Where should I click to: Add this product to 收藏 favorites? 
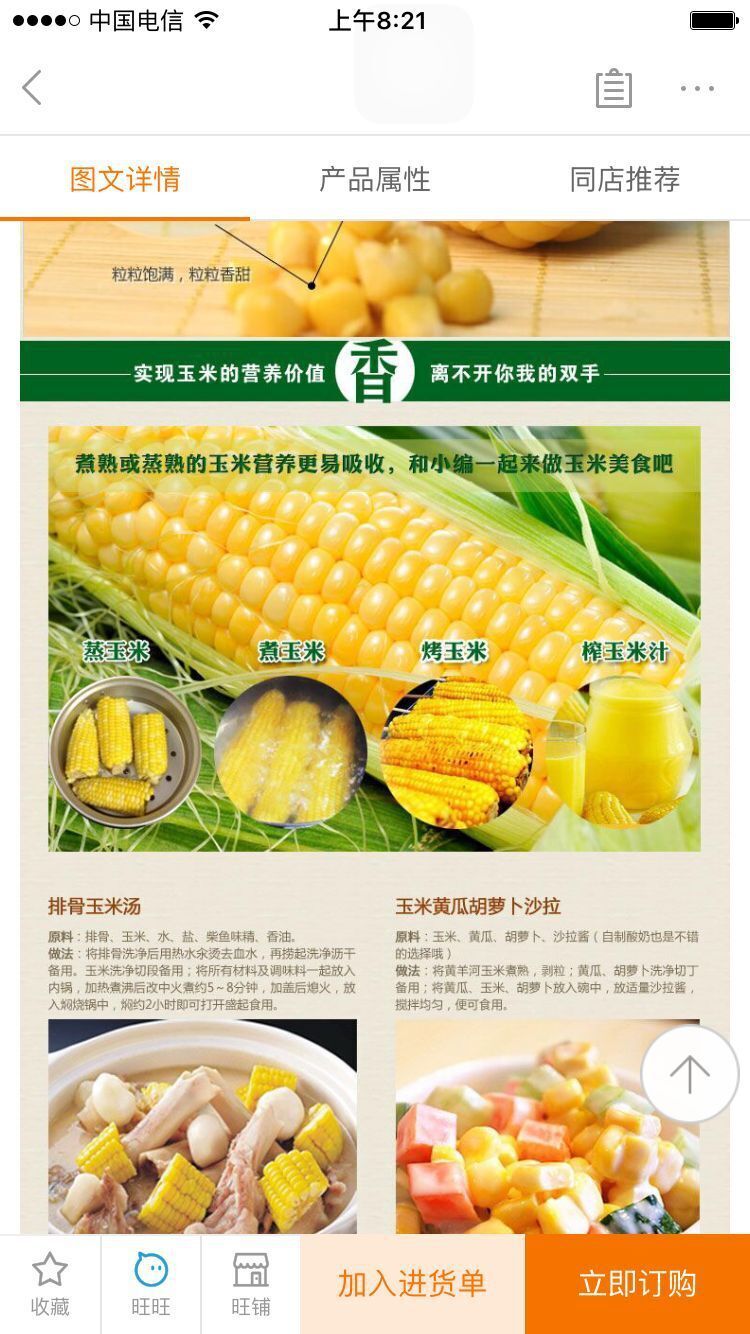click(50, 1284)
